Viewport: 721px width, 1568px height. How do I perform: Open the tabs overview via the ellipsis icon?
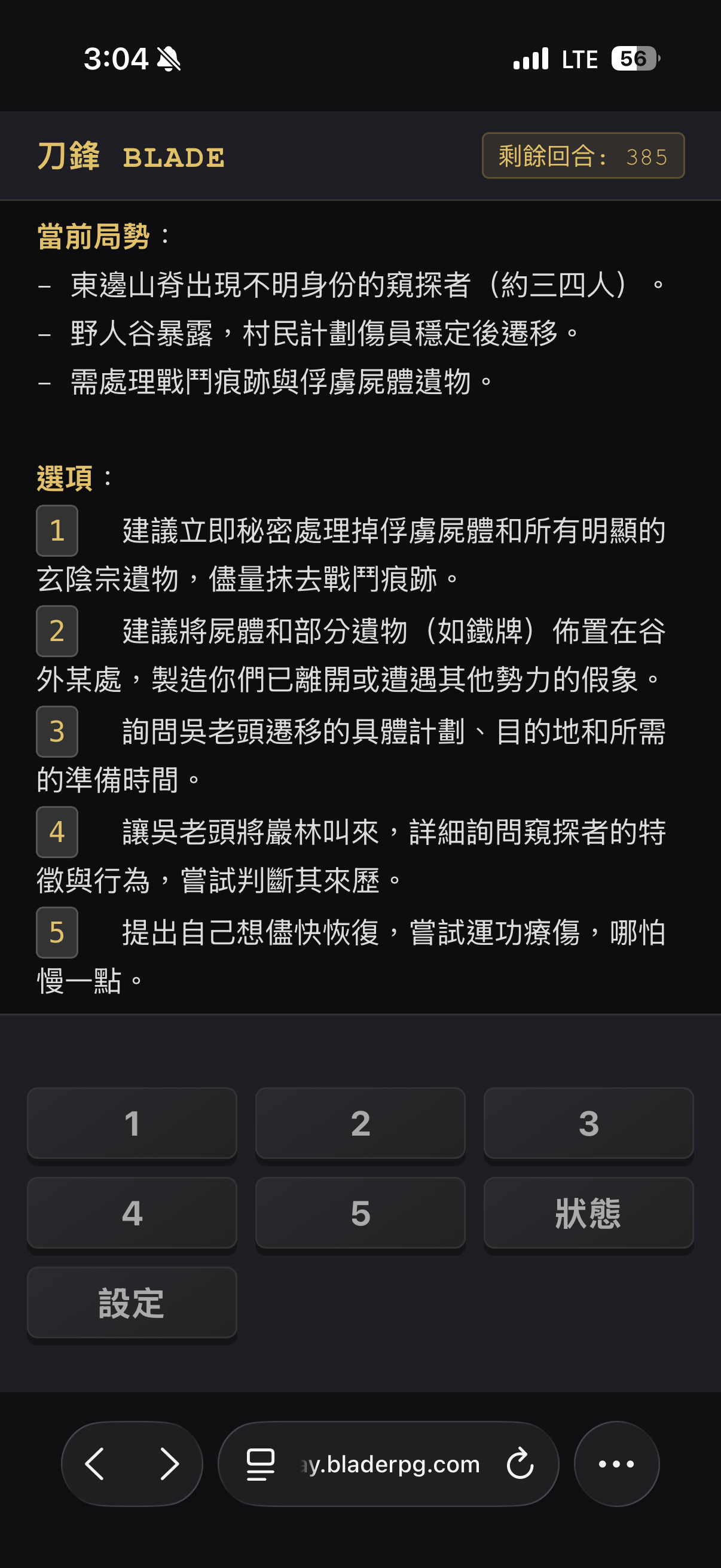point(616,1463)
